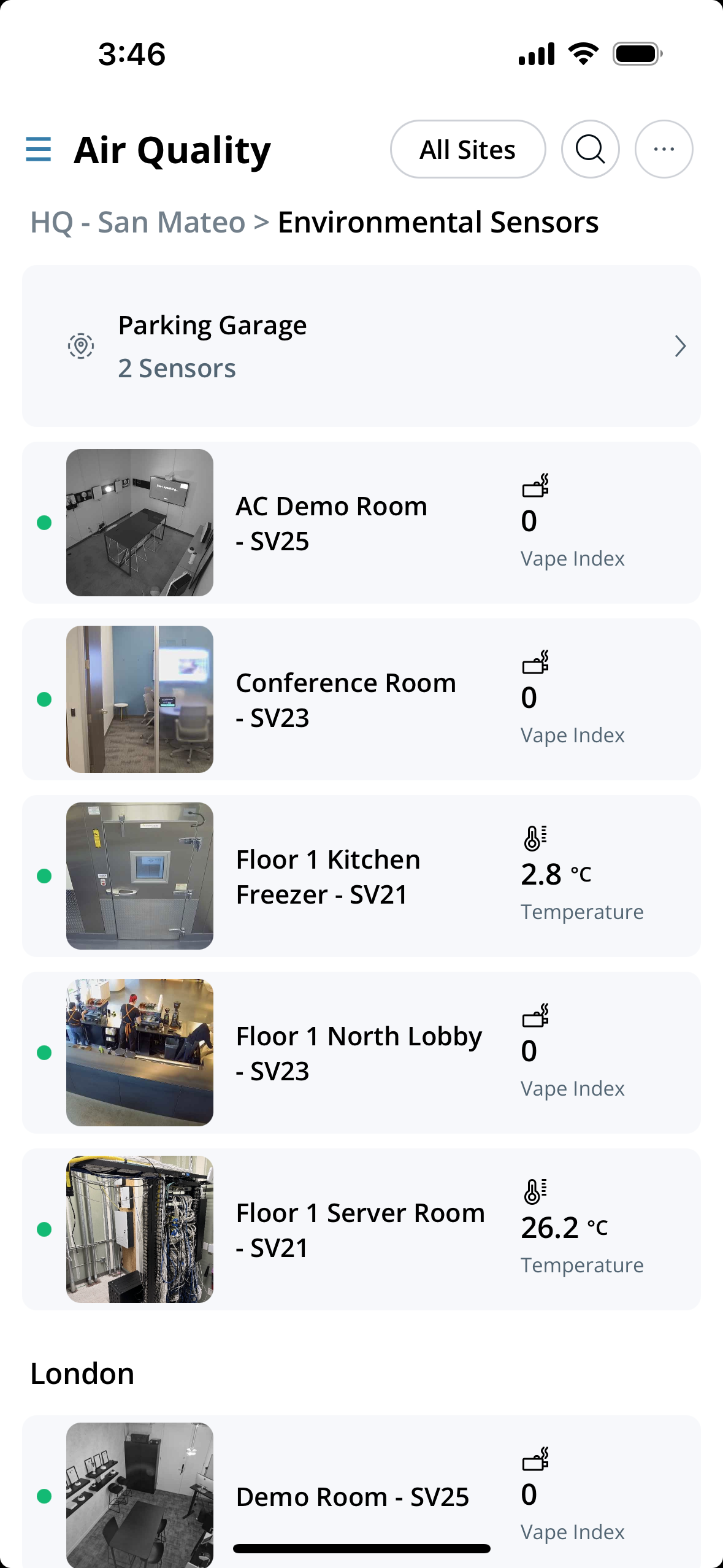Select Floor 1 Kitchen Freezer - SV21
723x1568 pixels.
click(361, 876)
